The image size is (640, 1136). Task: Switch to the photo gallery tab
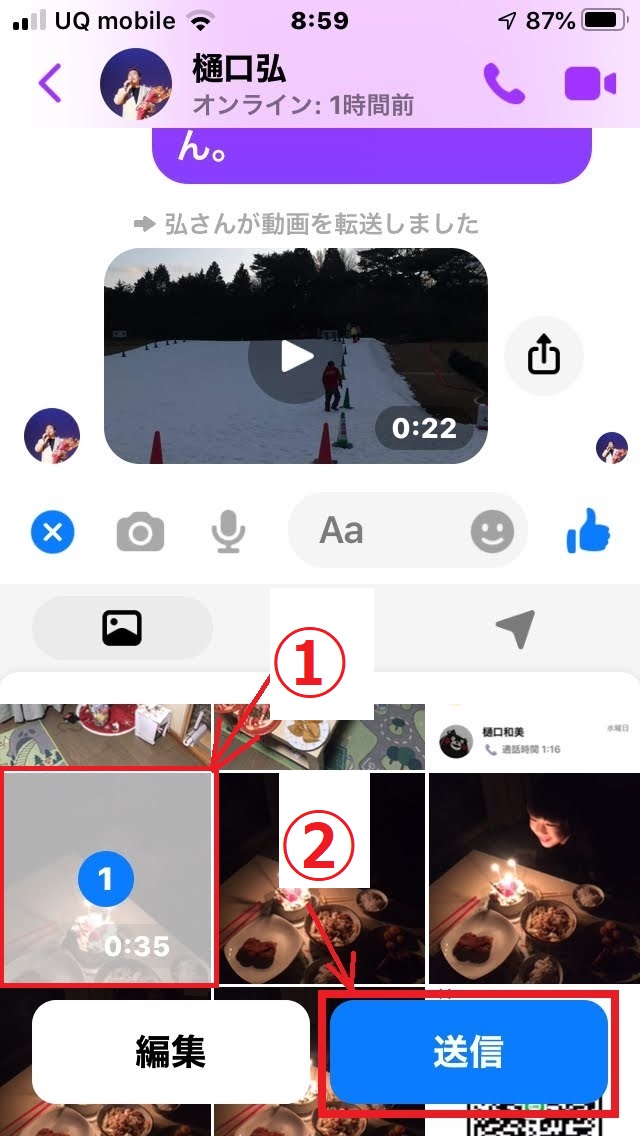[122, 628]
